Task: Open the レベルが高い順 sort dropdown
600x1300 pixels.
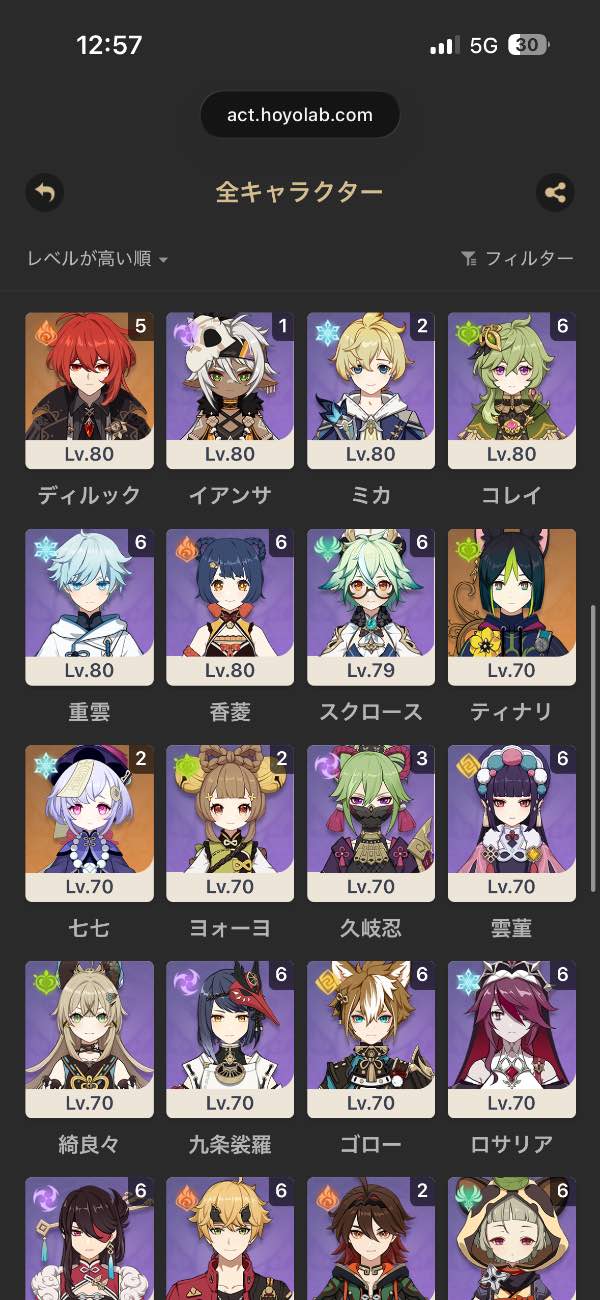Action: click(97, 259)
